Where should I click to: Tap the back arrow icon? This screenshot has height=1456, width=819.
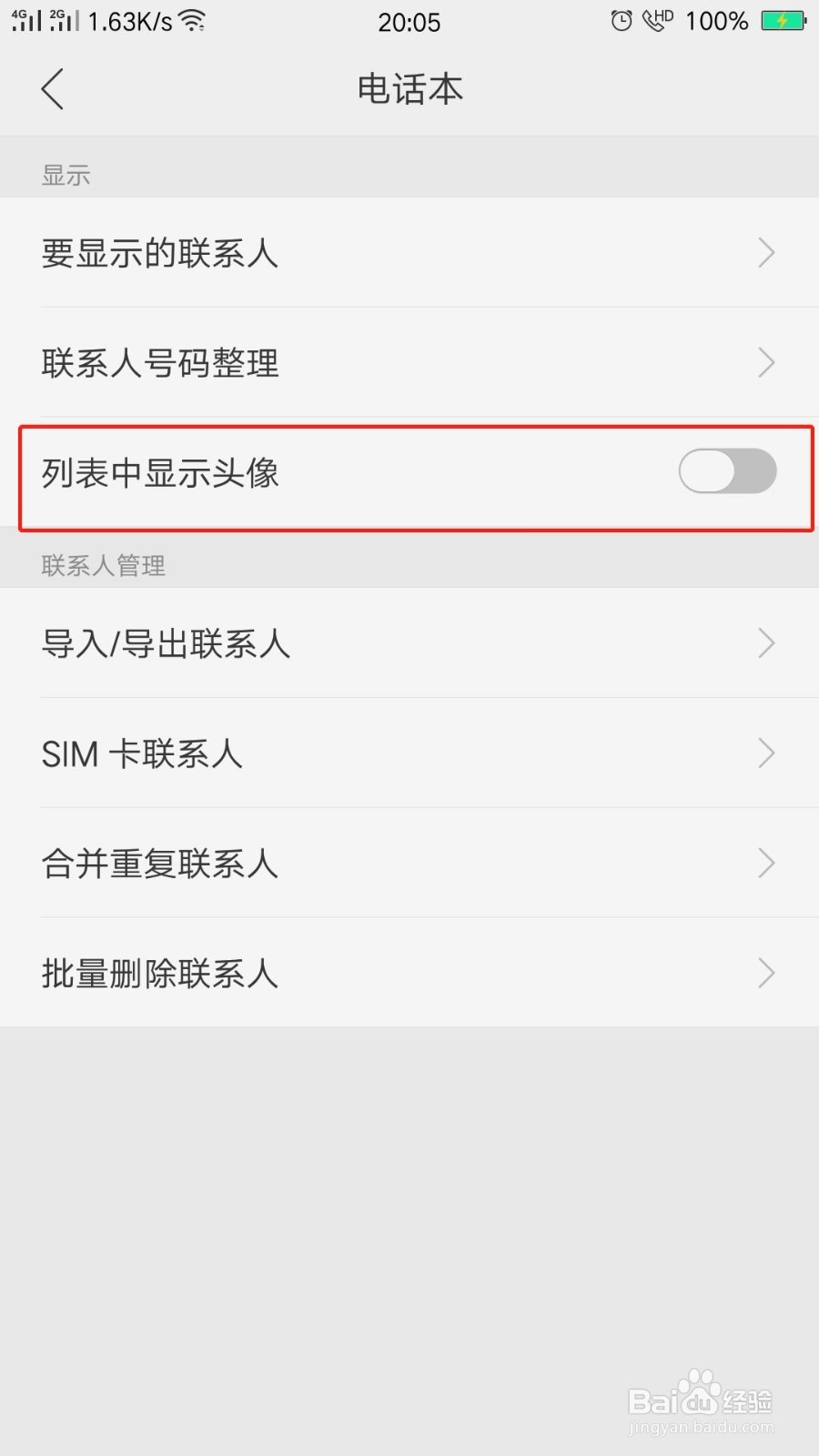tap(52, 89)
